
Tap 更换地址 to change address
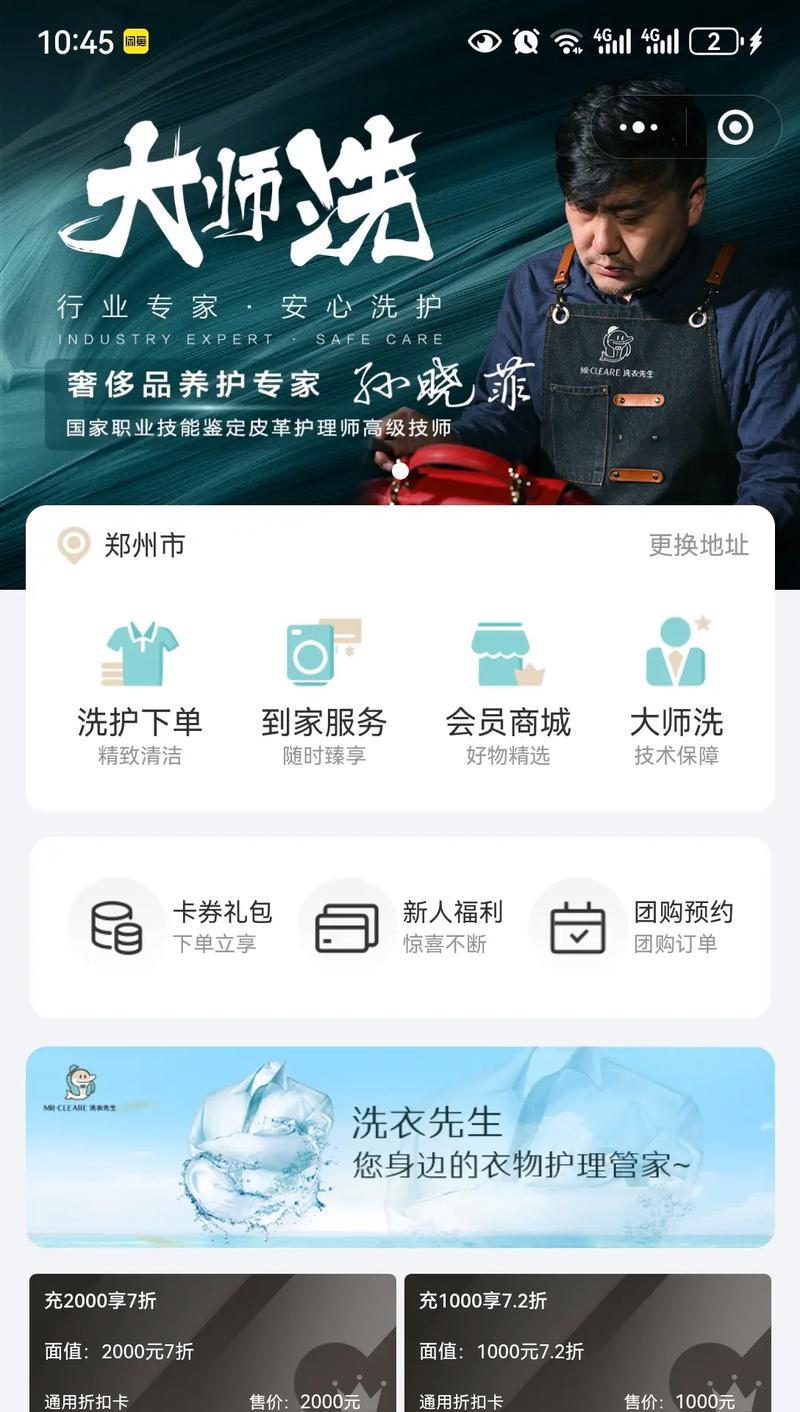698,545
